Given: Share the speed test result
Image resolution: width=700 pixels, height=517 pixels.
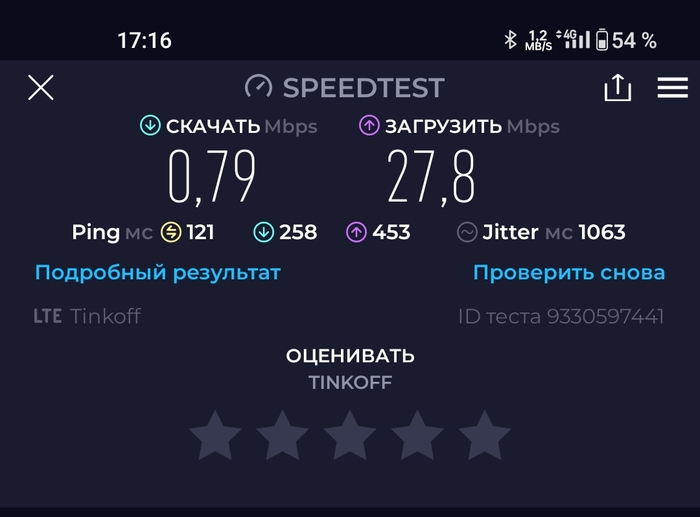Looking at the screenshot, I should click(618, 88).
